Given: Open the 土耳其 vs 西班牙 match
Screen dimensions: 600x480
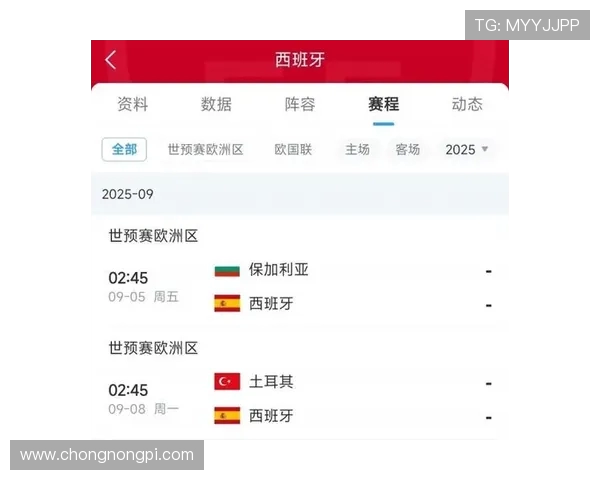Looking at the screenshot, I should [300, 398].
